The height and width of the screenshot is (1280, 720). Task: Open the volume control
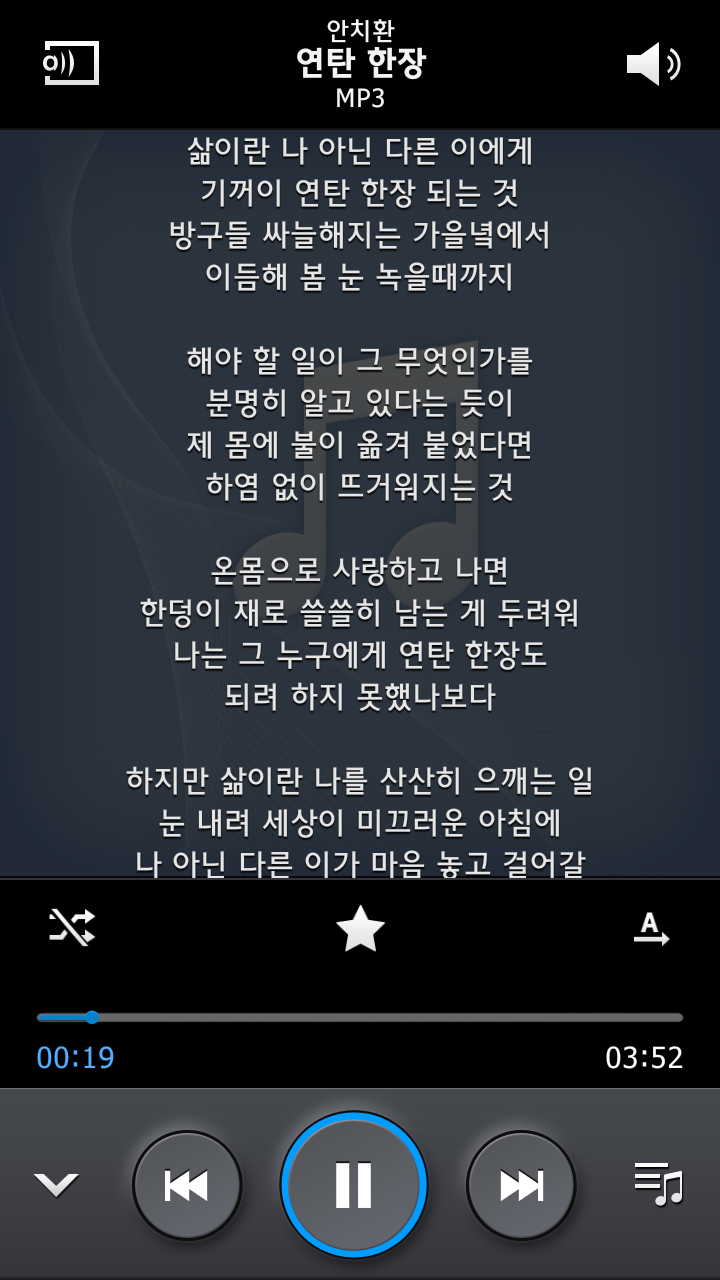click(x=653, y=64)
